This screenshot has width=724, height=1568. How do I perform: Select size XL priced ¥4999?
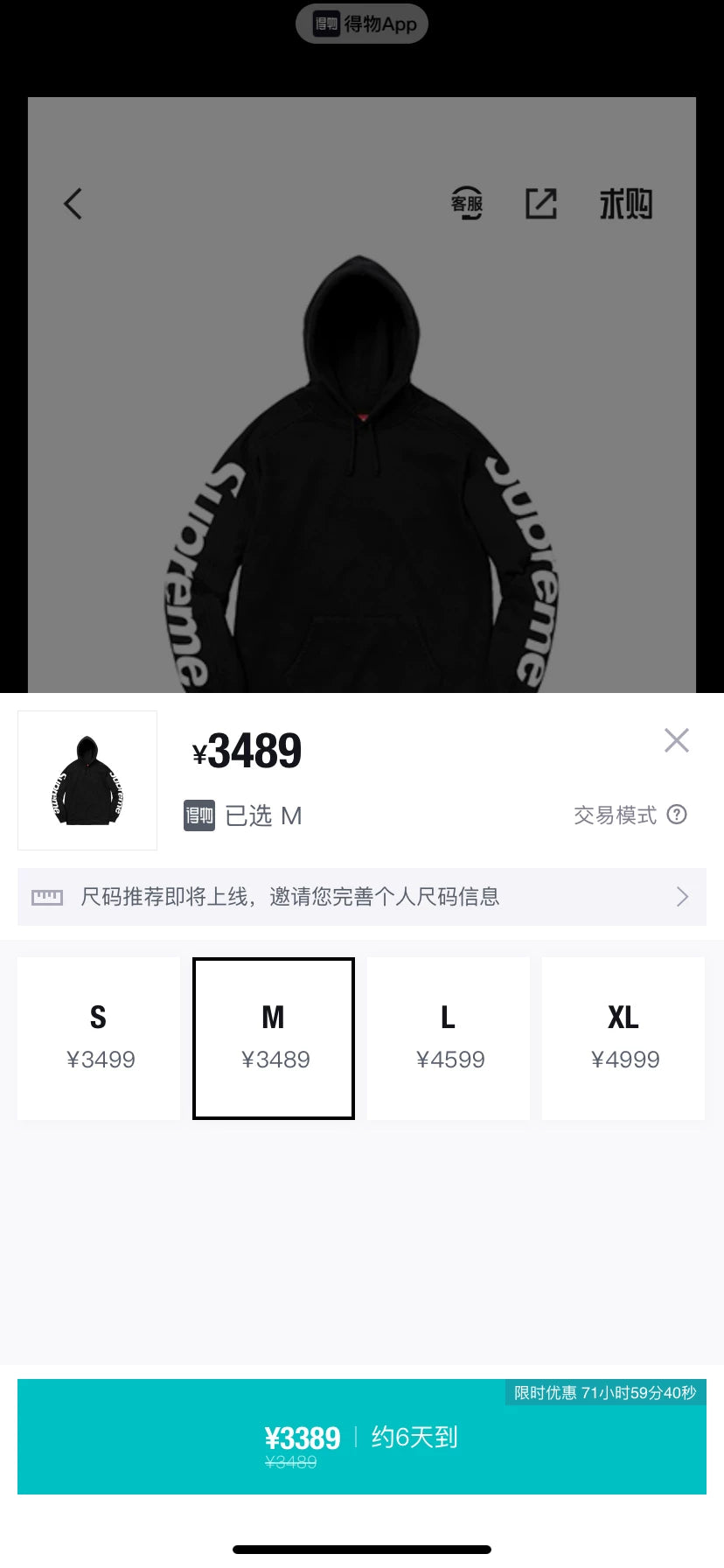623,1038
